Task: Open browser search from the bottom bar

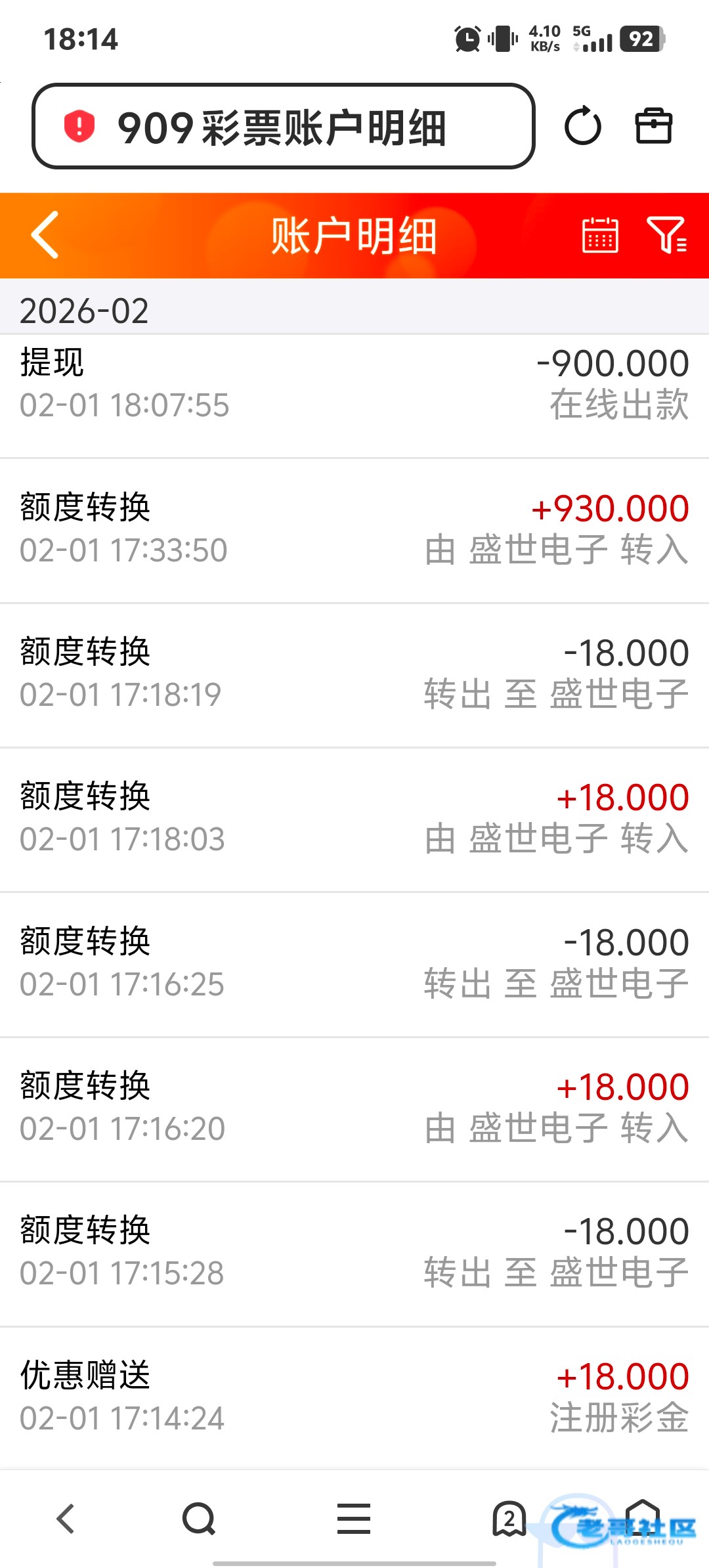Action: [x=199, y=1519]
